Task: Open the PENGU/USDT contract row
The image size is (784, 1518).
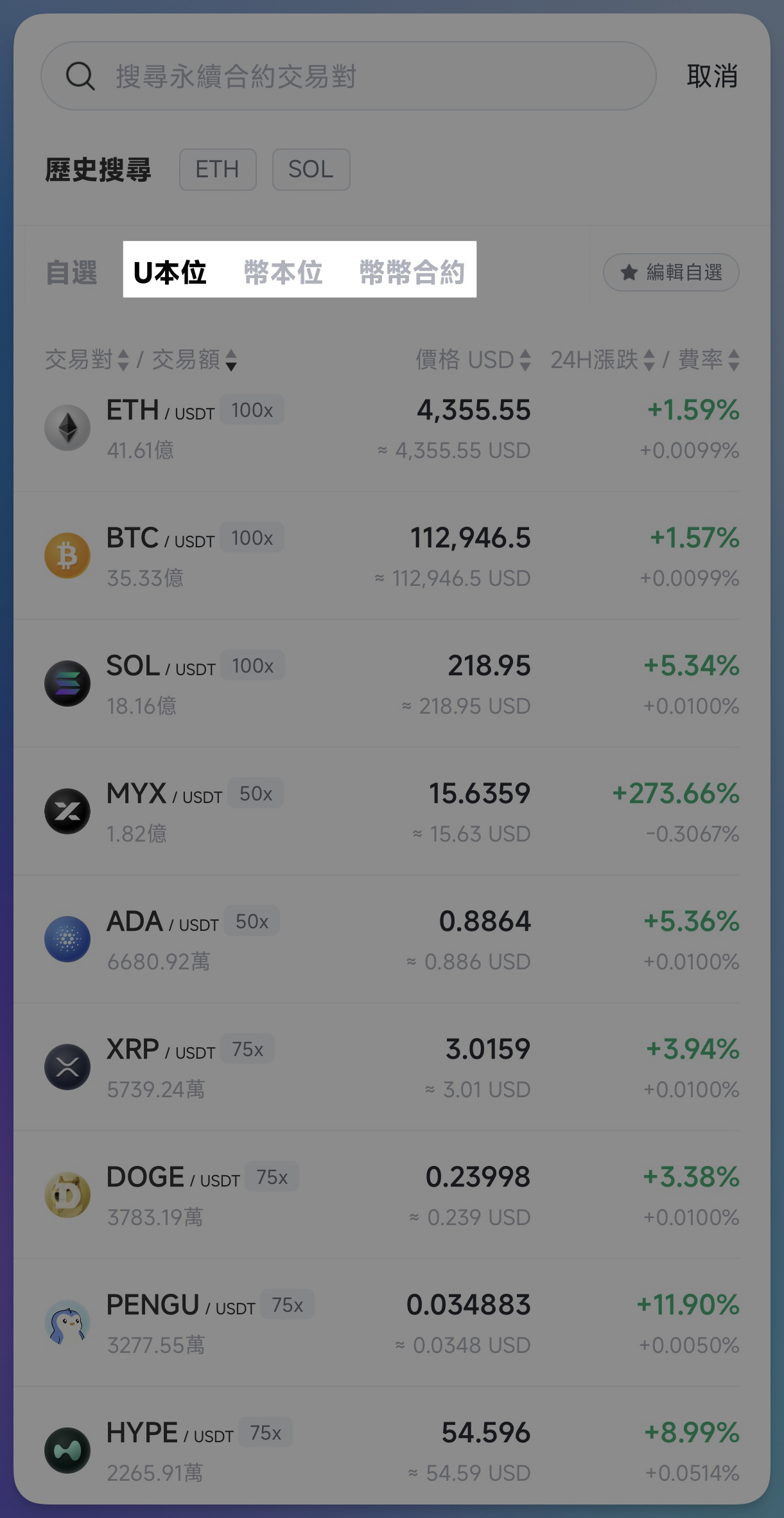Action: 392,1323
